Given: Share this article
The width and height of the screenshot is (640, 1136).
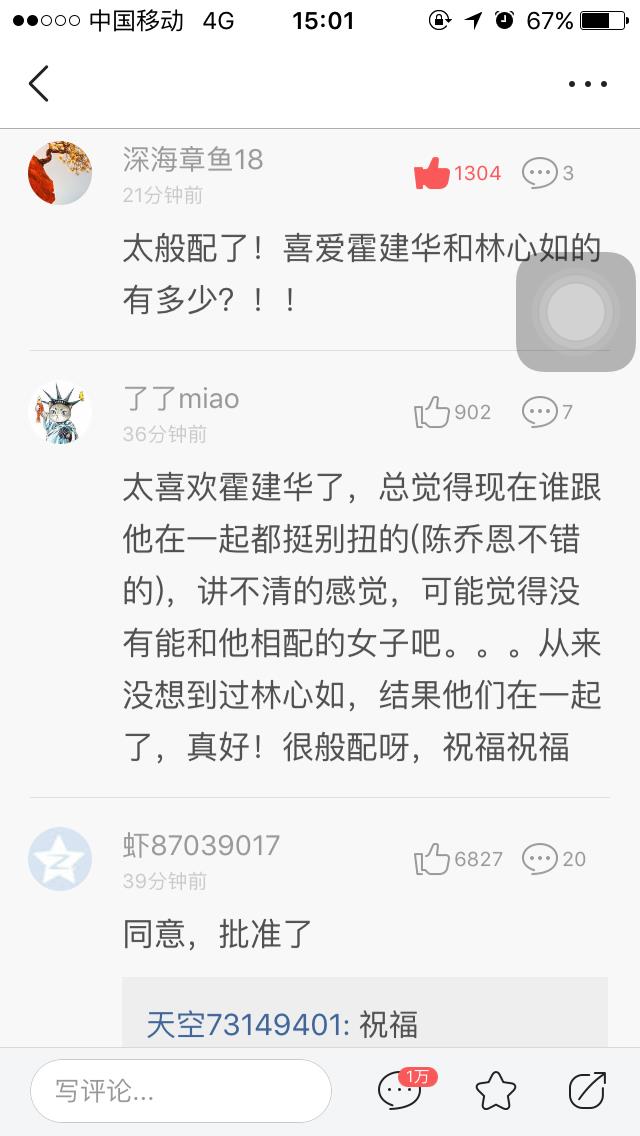Looking at the screenshot, I should pyautogui.click(x=587, y=1091).
